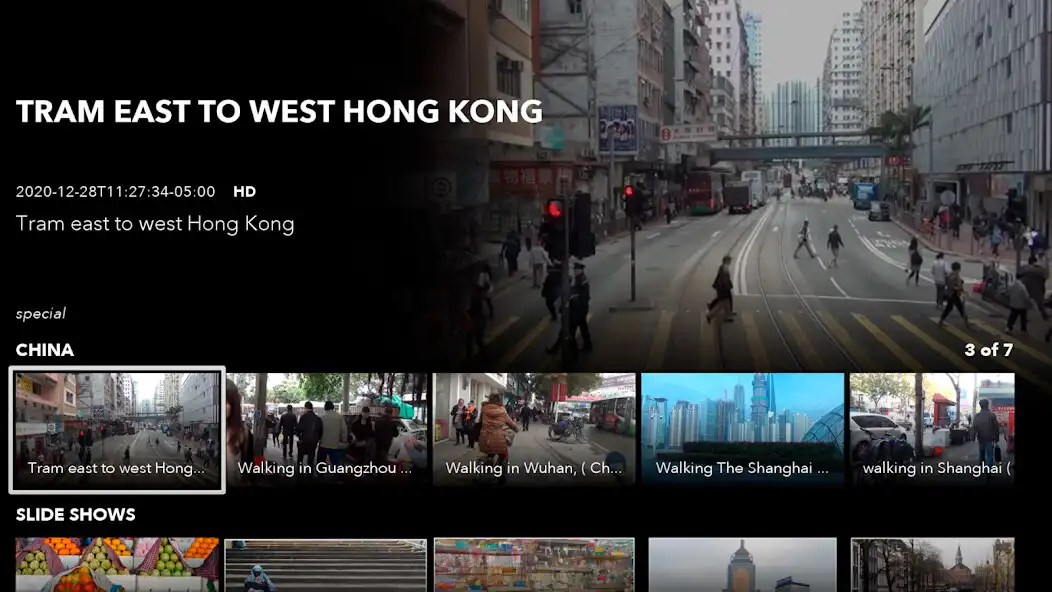This screenshot has width=1052, height=592.
Task: Open the bare trees slide show tile
Action: coord(932,565)
